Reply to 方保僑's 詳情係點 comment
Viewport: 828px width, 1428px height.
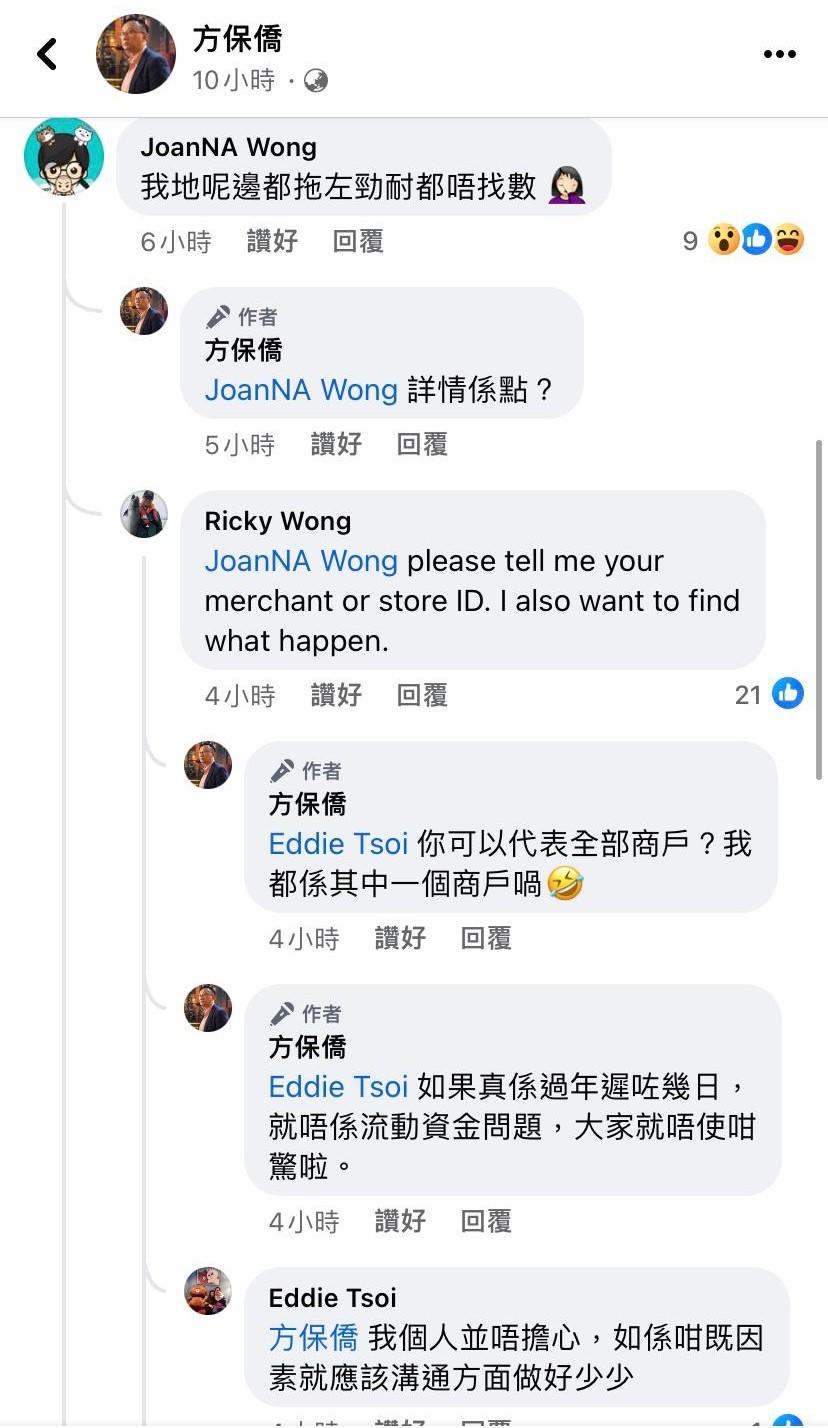coord(422,444)
